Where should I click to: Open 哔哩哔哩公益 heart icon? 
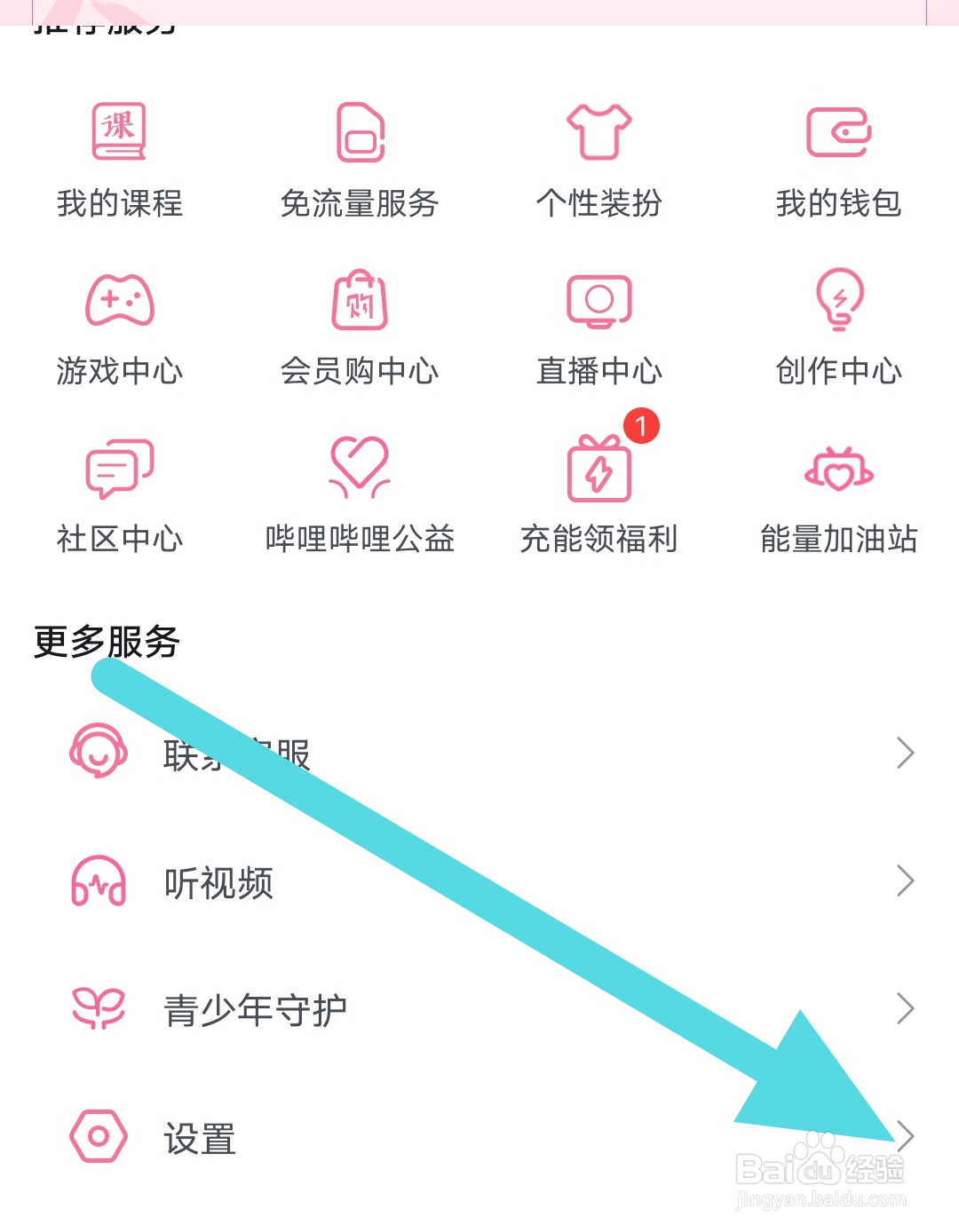(359, 465)
